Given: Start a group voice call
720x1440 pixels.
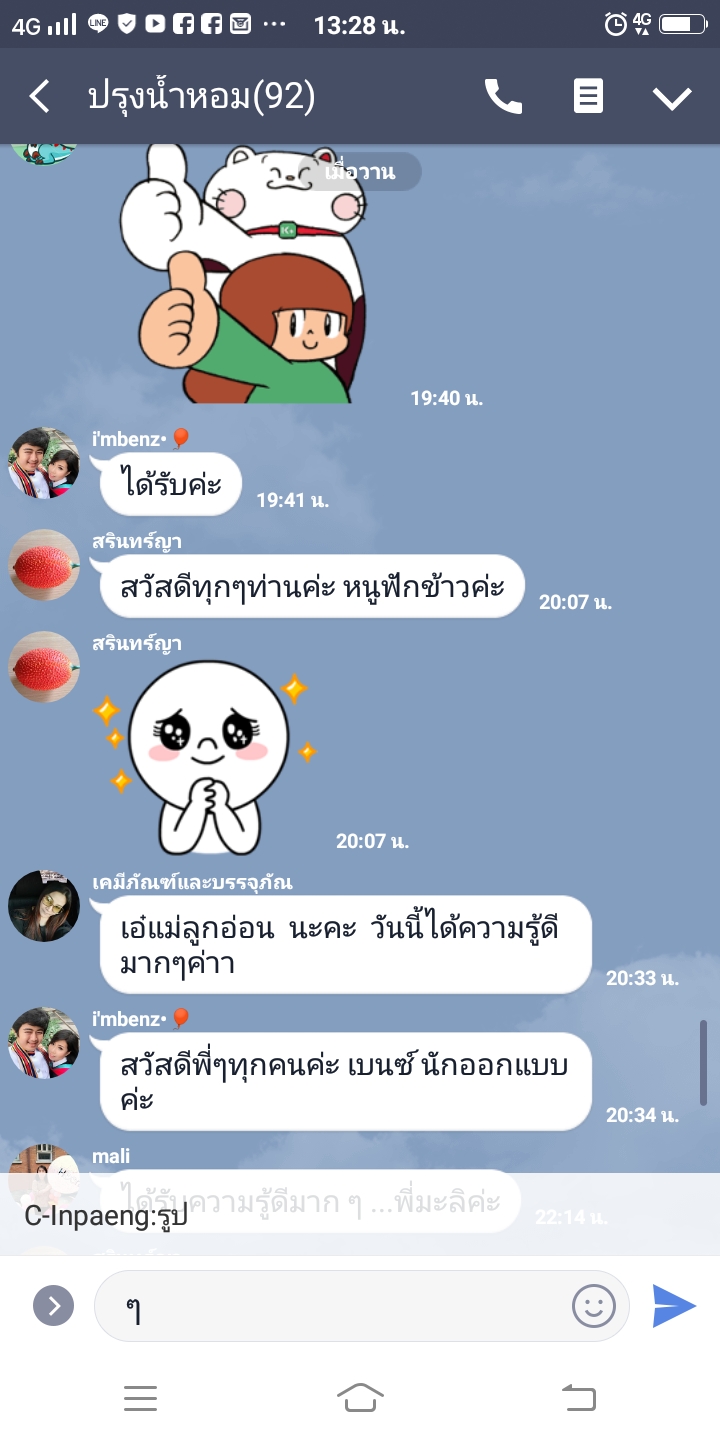Looking at the screenshot, I should coord(503,97).
